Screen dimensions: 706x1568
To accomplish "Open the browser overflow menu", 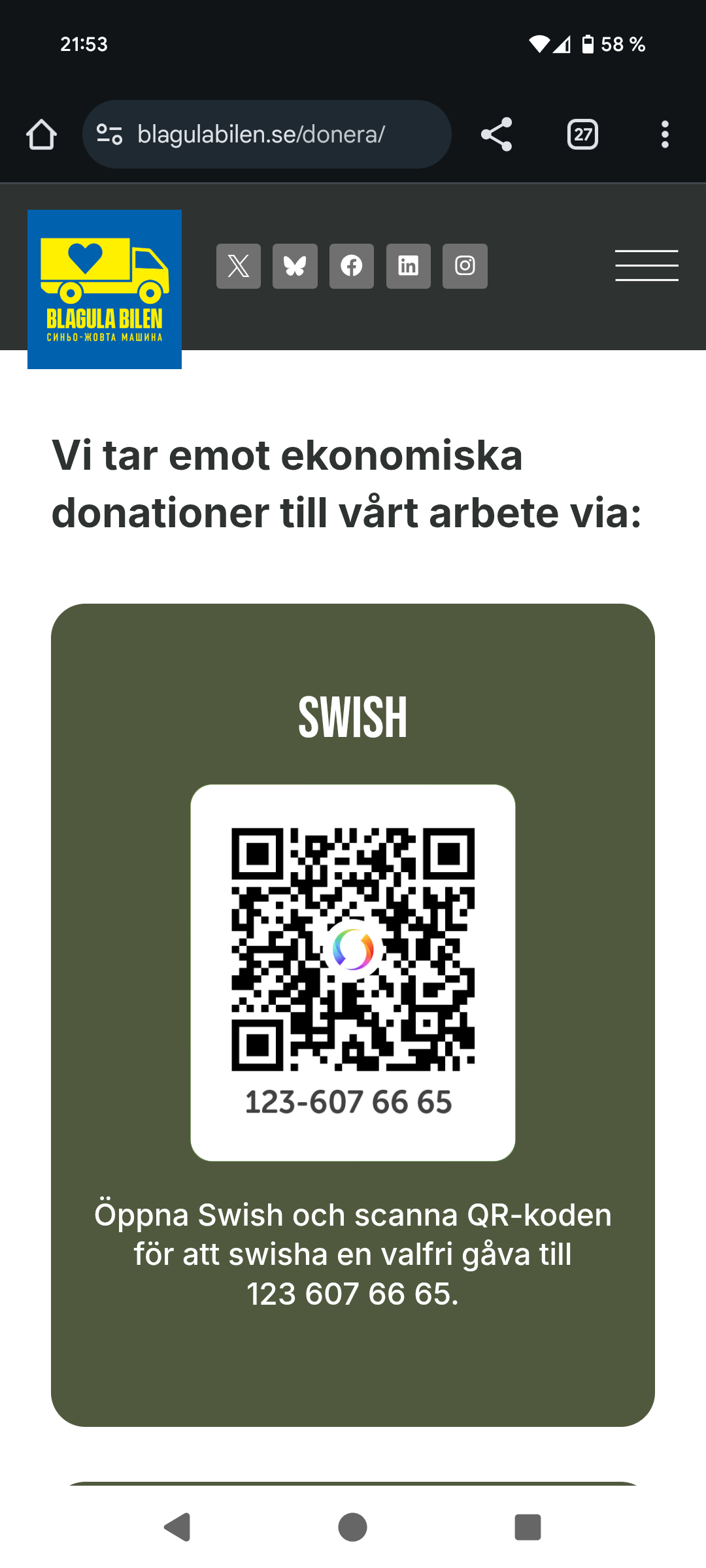I will click(x=665, y=135).
